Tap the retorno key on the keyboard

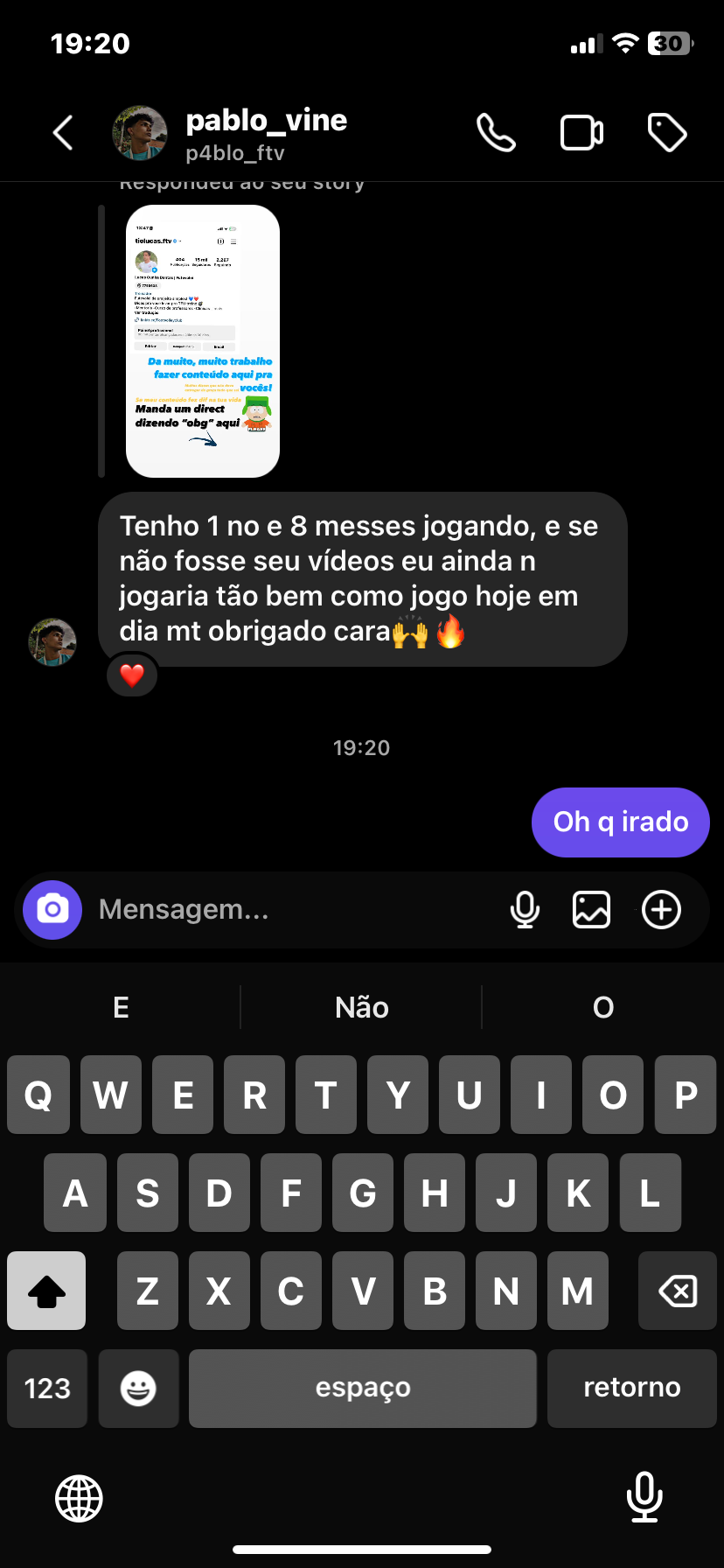[631, 1389]
